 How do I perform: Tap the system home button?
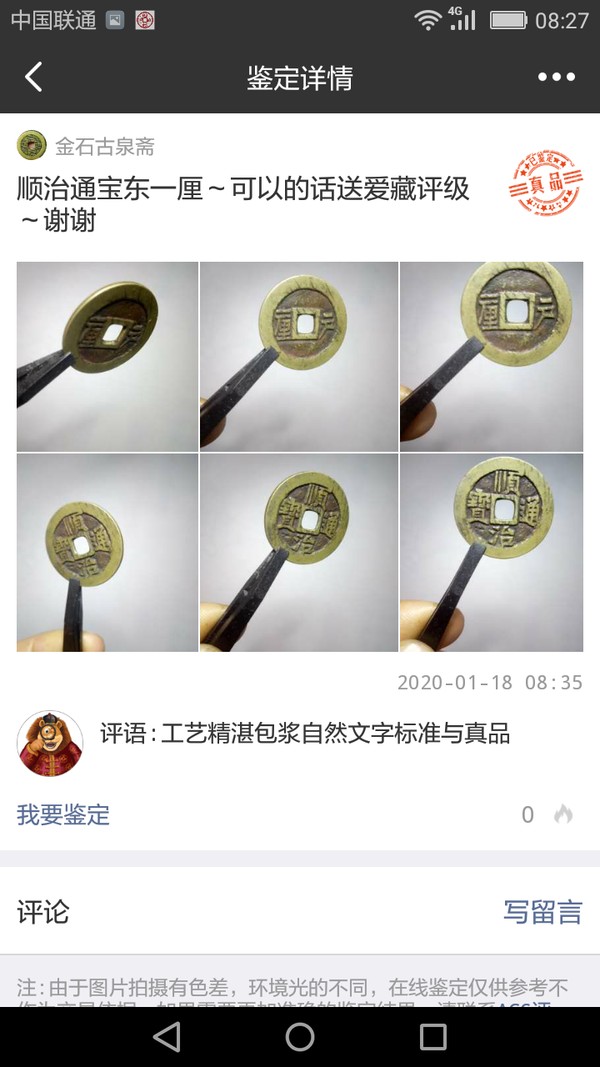[300, 1037]
